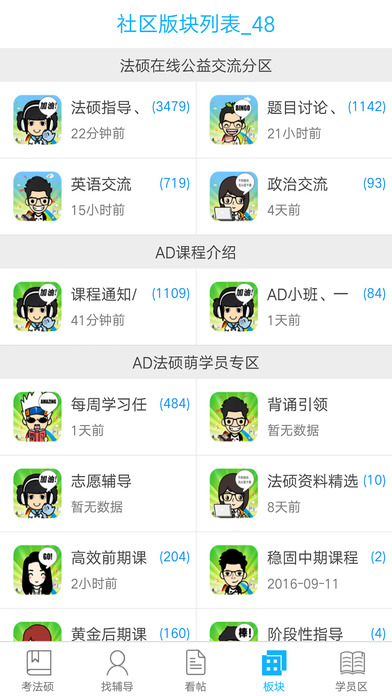Open the 课程通知 board
The image size is (392, 696).
click(98, 306)
